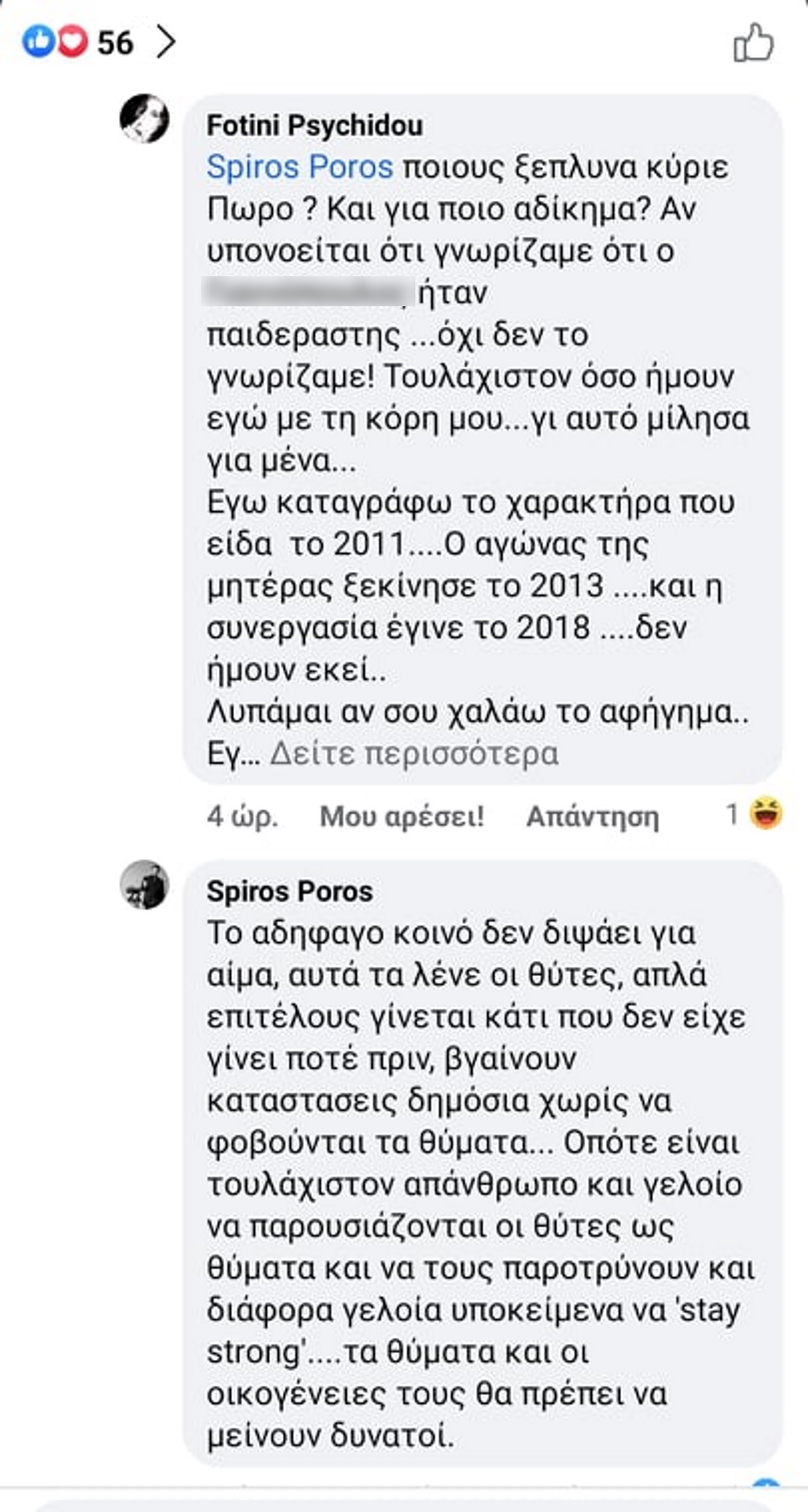The height and width of the screenshot is (1512, 808).
Task: Open Spiros Poros commenter name
Action: (289, 891)
